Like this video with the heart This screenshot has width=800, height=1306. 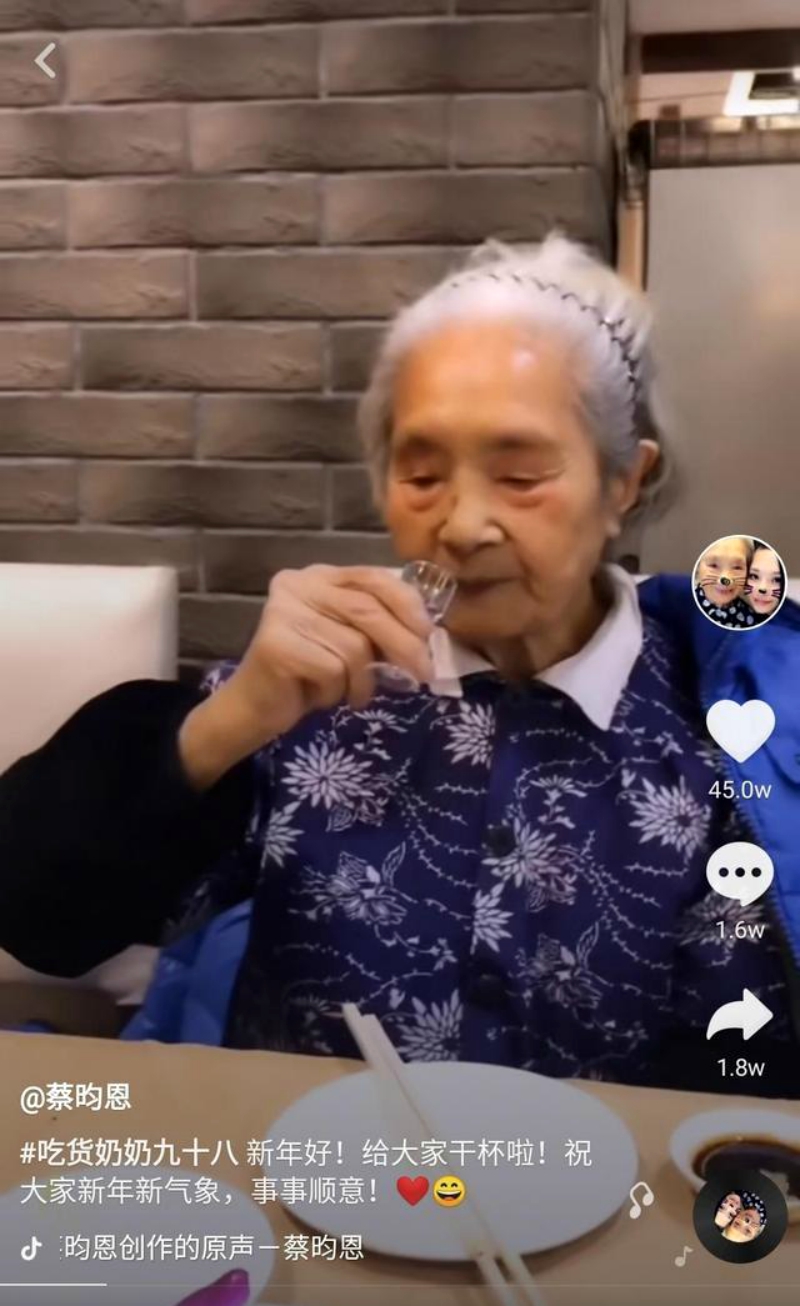[740, 730]
